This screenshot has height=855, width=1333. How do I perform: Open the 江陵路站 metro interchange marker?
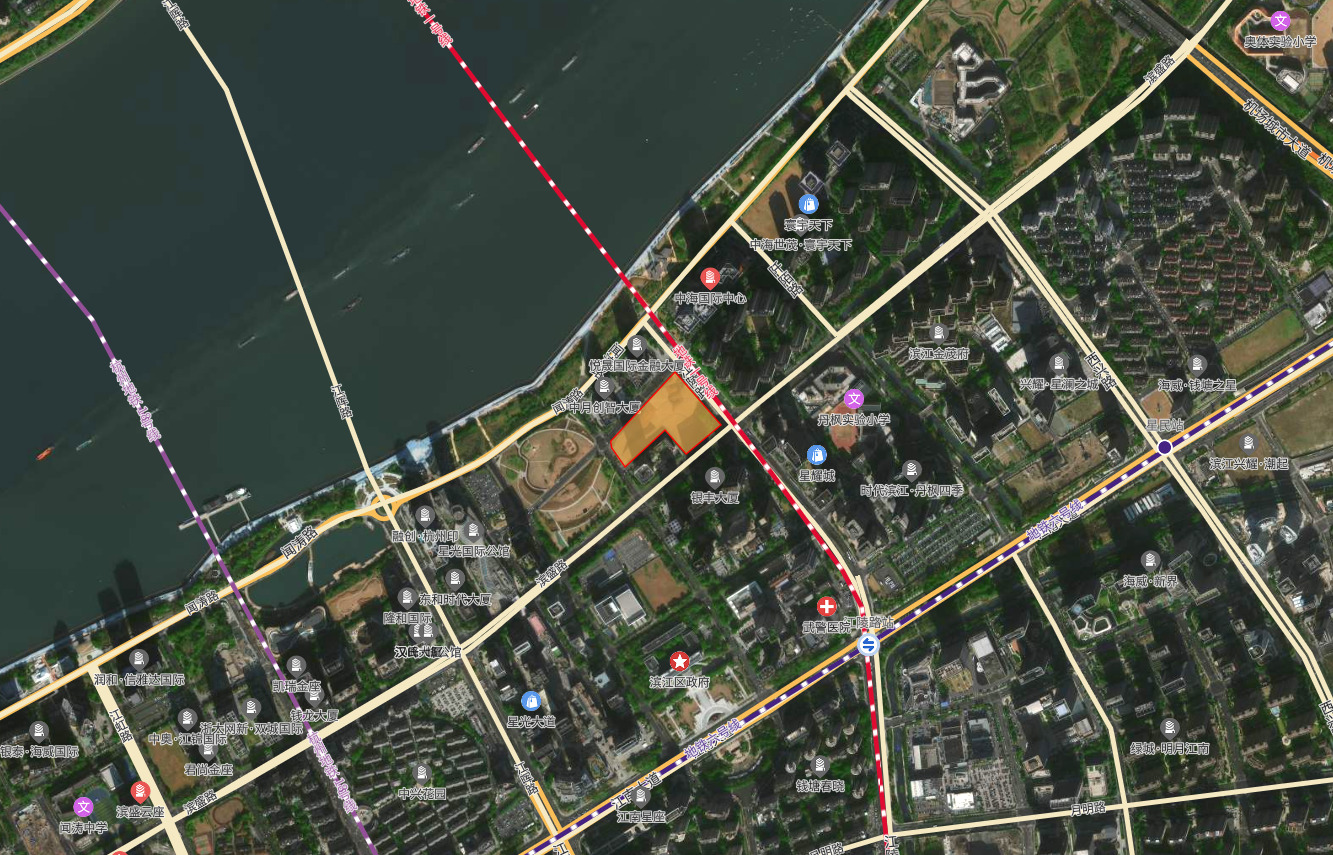[868, 645]
